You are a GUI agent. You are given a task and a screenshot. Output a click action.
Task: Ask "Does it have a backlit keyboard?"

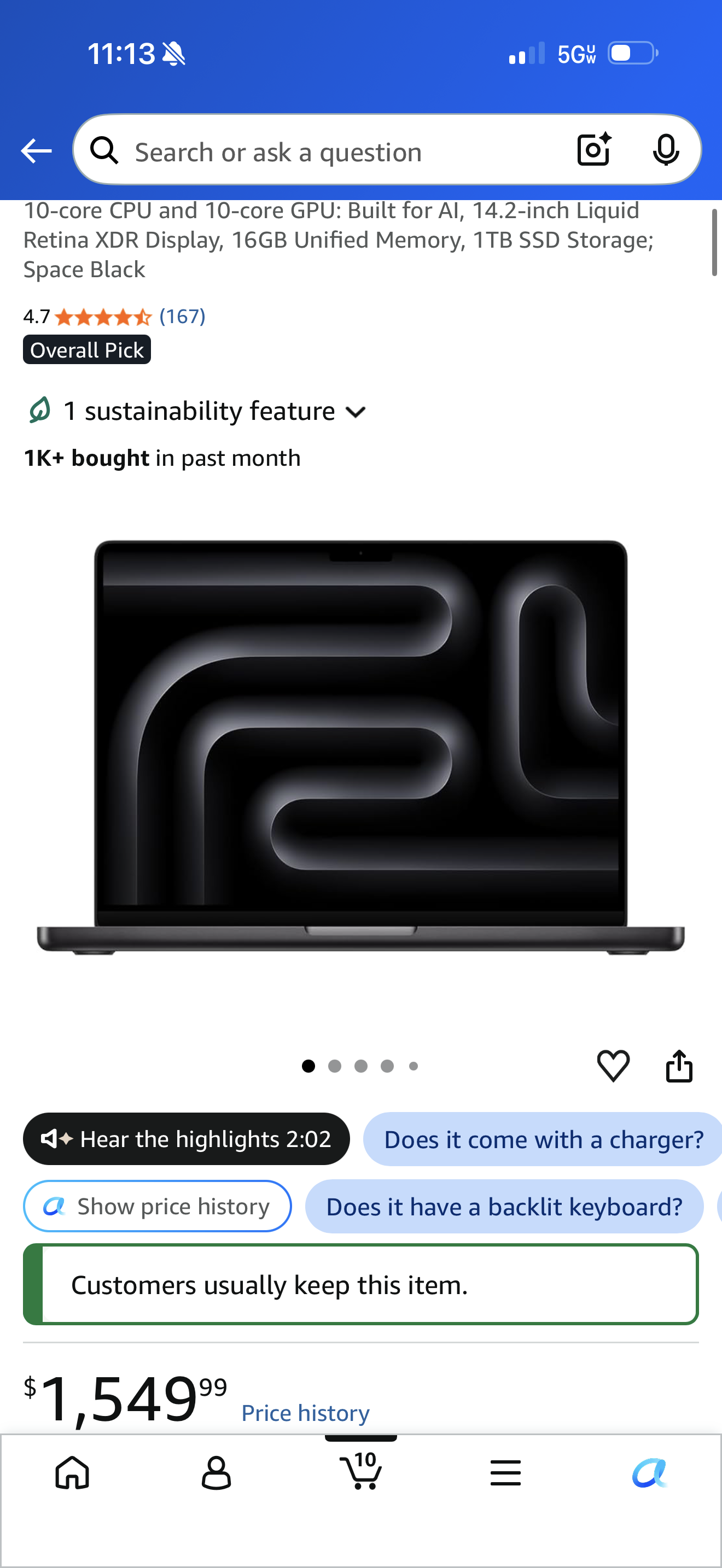[x=504, y=1207]
